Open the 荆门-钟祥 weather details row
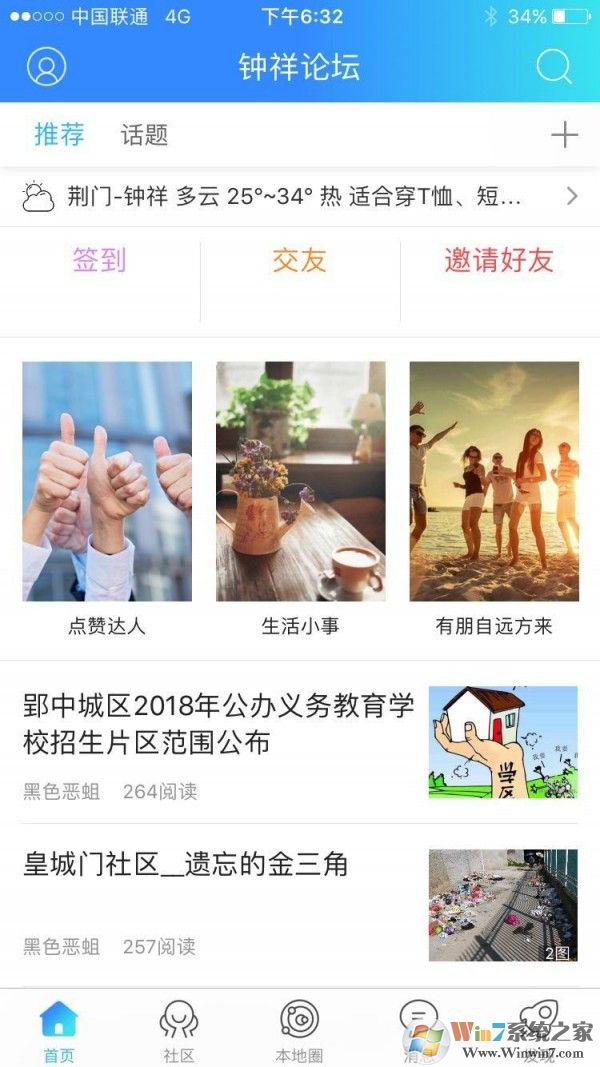Screen dimensions: 600x1067 click(300, 196)
